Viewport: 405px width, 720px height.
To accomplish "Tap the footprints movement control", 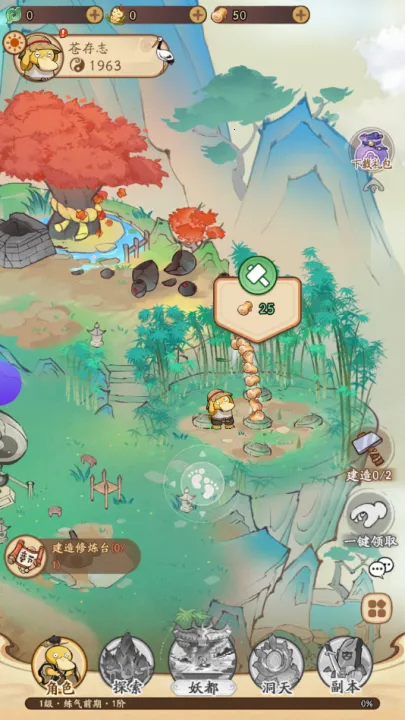I will pos(202,484).
